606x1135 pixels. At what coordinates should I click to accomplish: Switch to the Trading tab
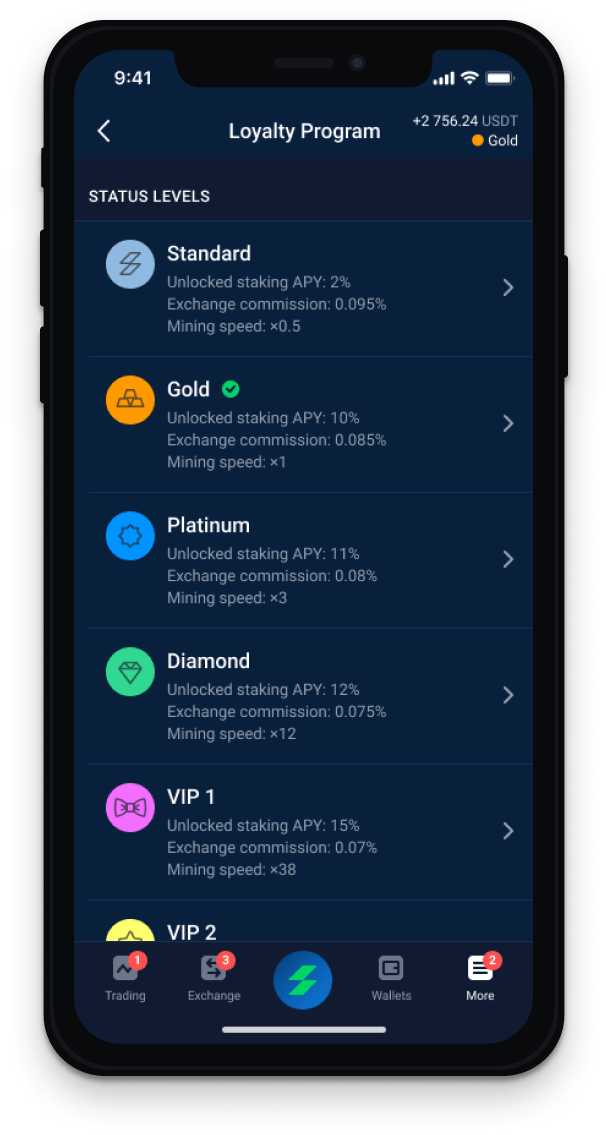pyautogui.click(x=126, y=978)
